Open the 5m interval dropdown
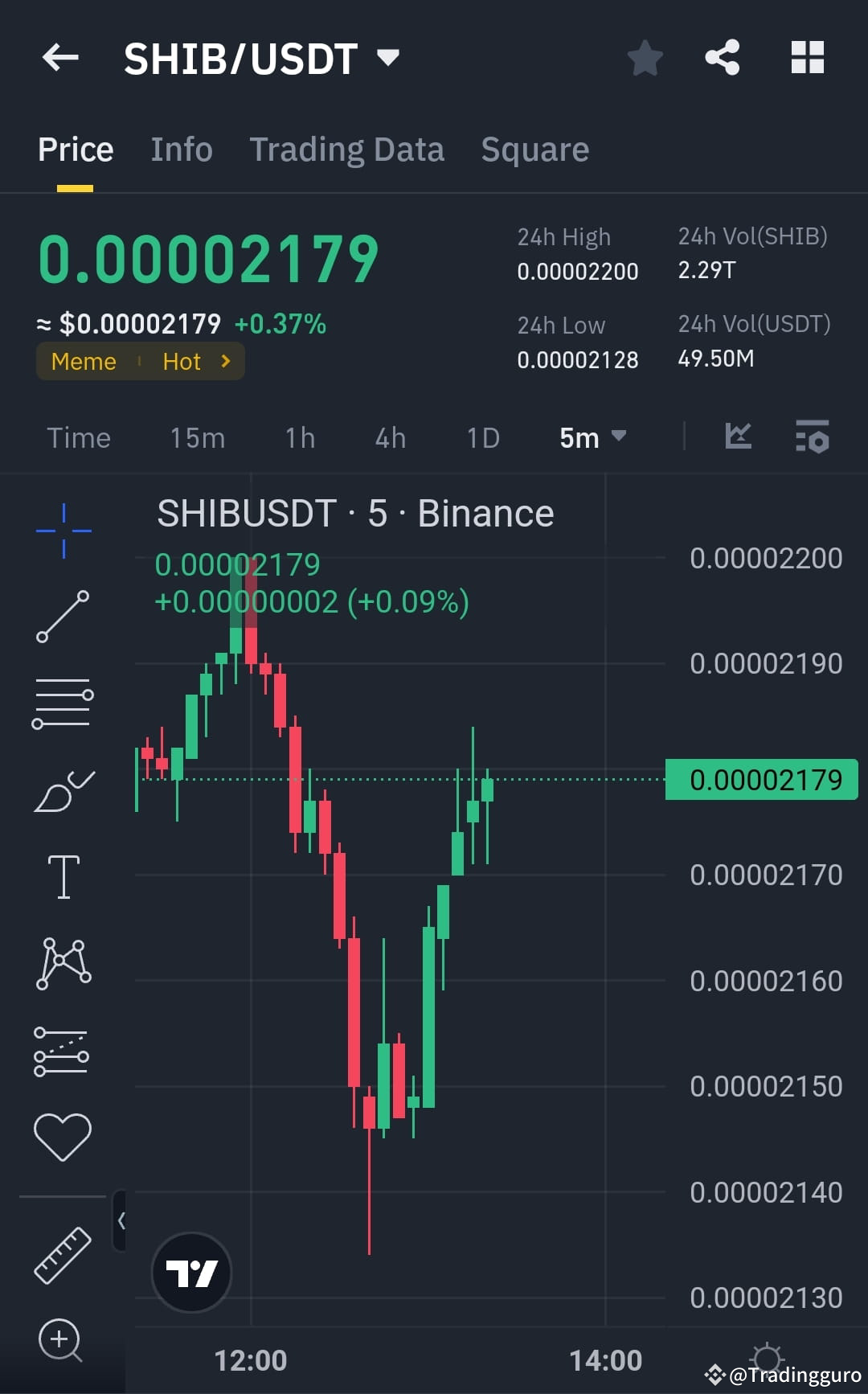Screen dimensions: 868x1394 tap(592, 437)
